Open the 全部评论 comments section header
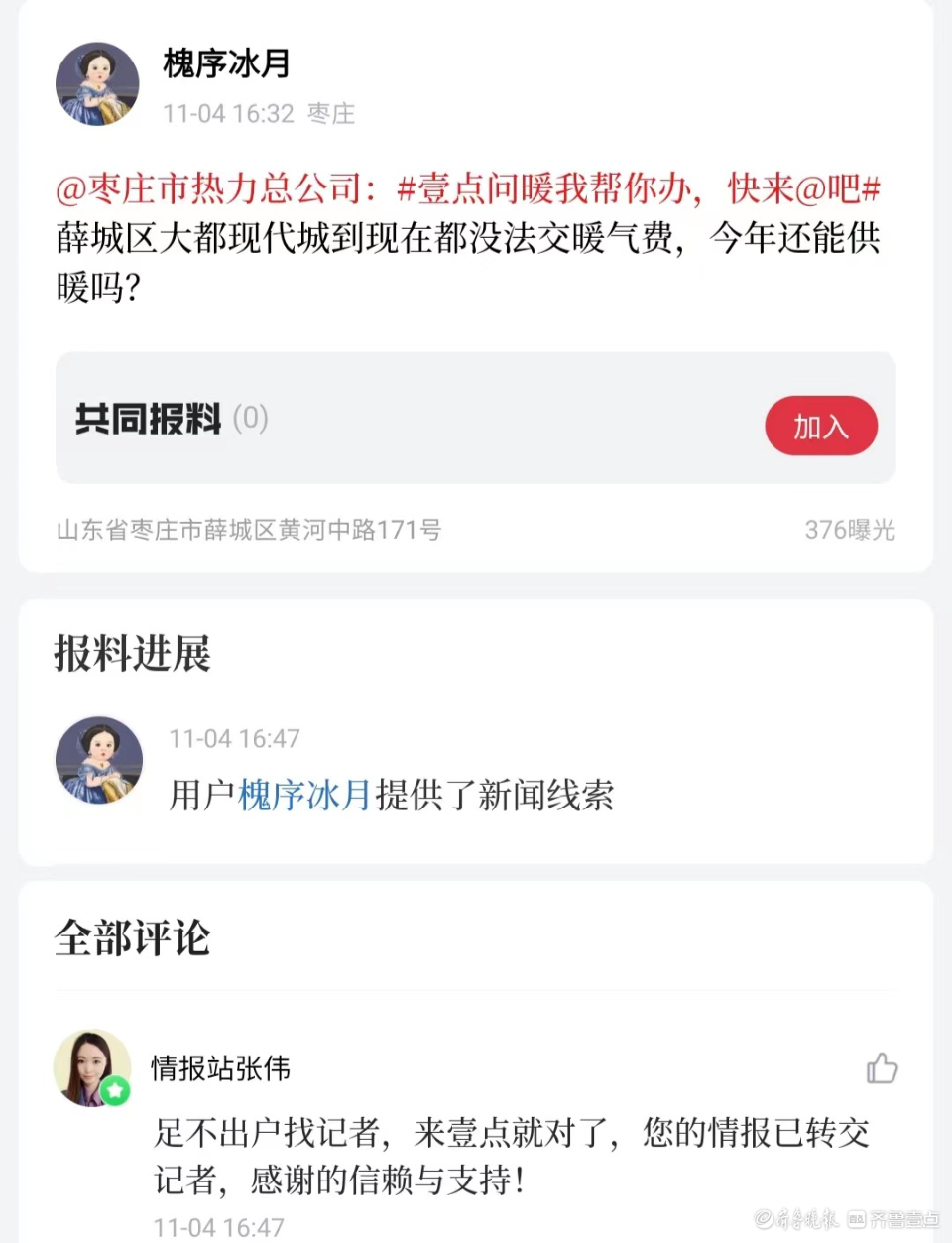Screen dimensions: 952x1243 pyautogui.click(x=132, y=936)
